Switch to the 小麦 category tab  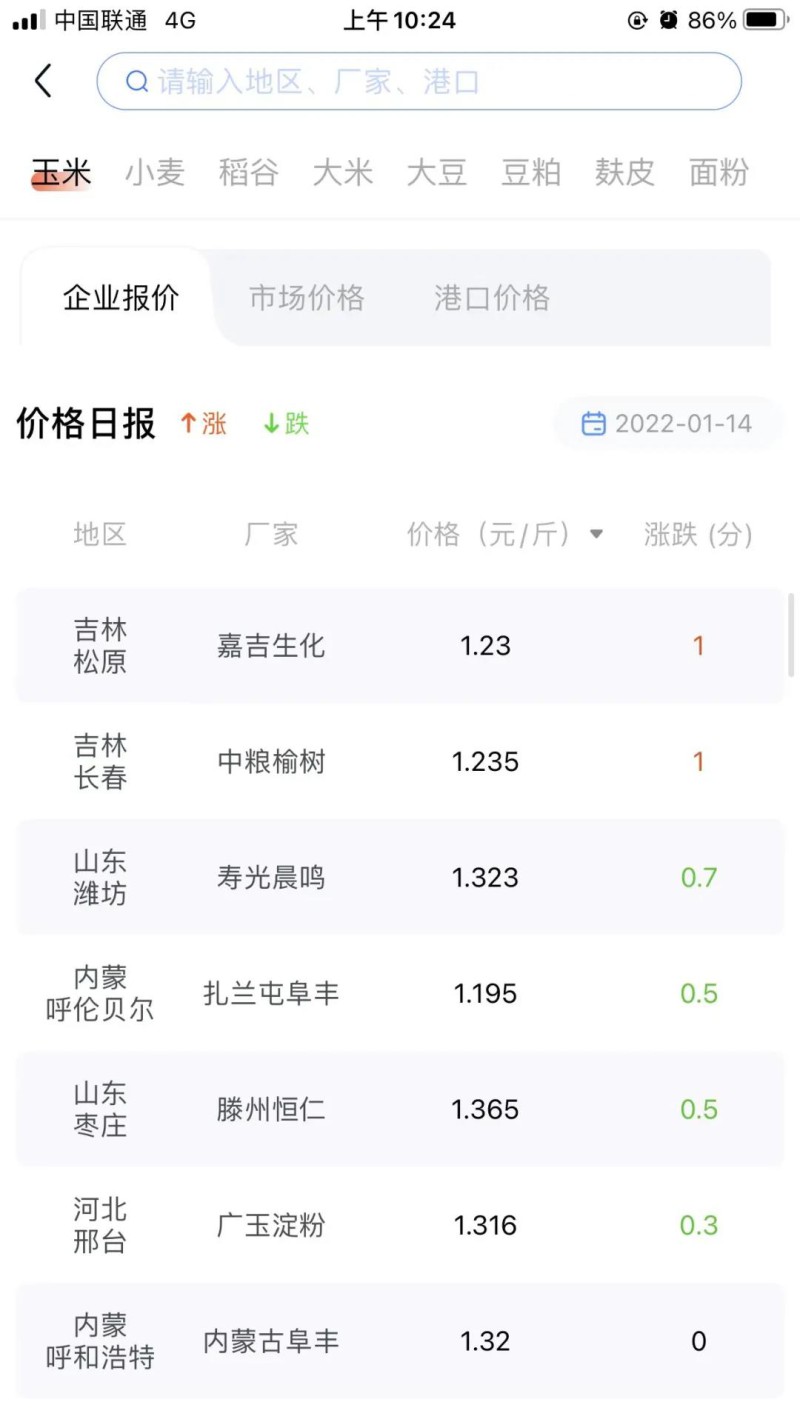pyautogui.click(x=155, y=173)
